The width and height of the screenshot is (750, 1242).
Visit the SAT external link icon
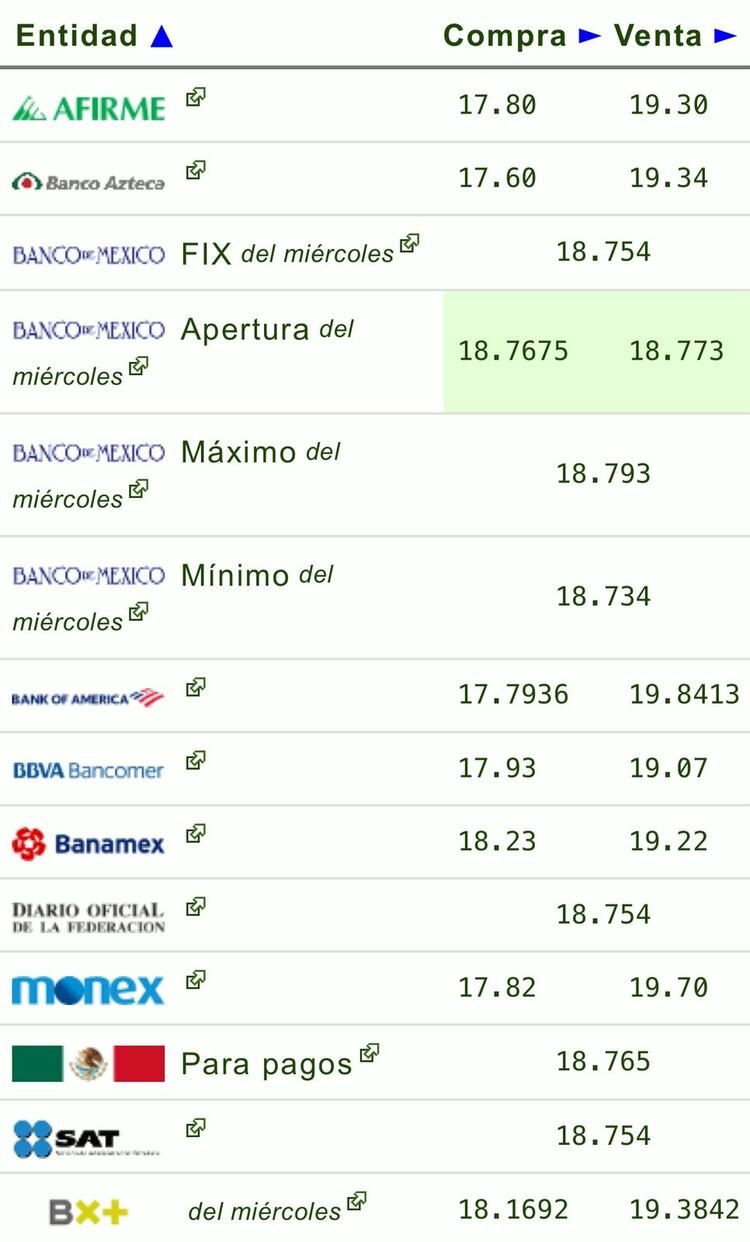pyautogui.click(x=196, y=1128)
